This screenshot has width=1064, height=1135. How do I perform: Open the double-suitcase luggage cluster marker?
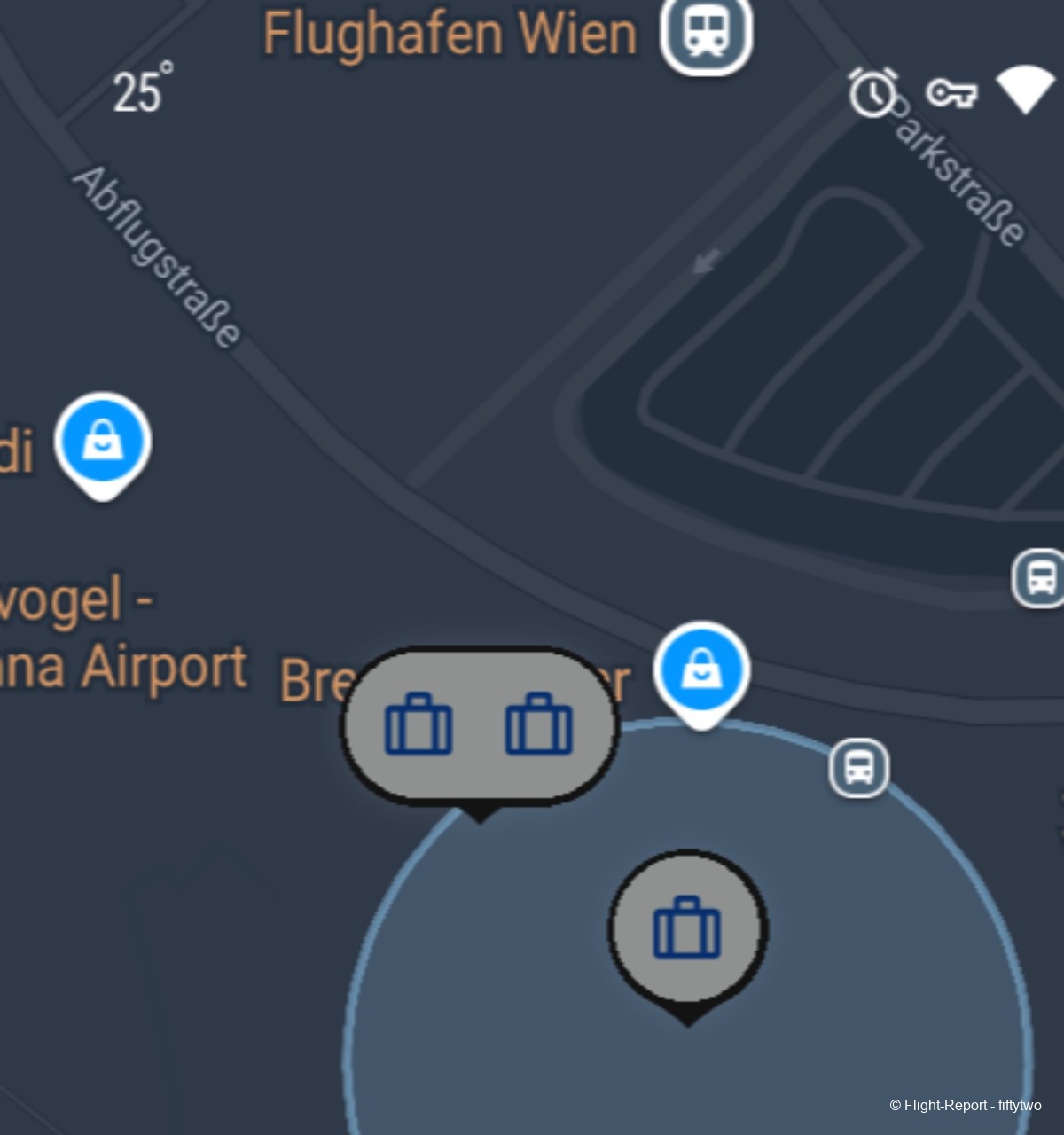click(x=479, y=724)
